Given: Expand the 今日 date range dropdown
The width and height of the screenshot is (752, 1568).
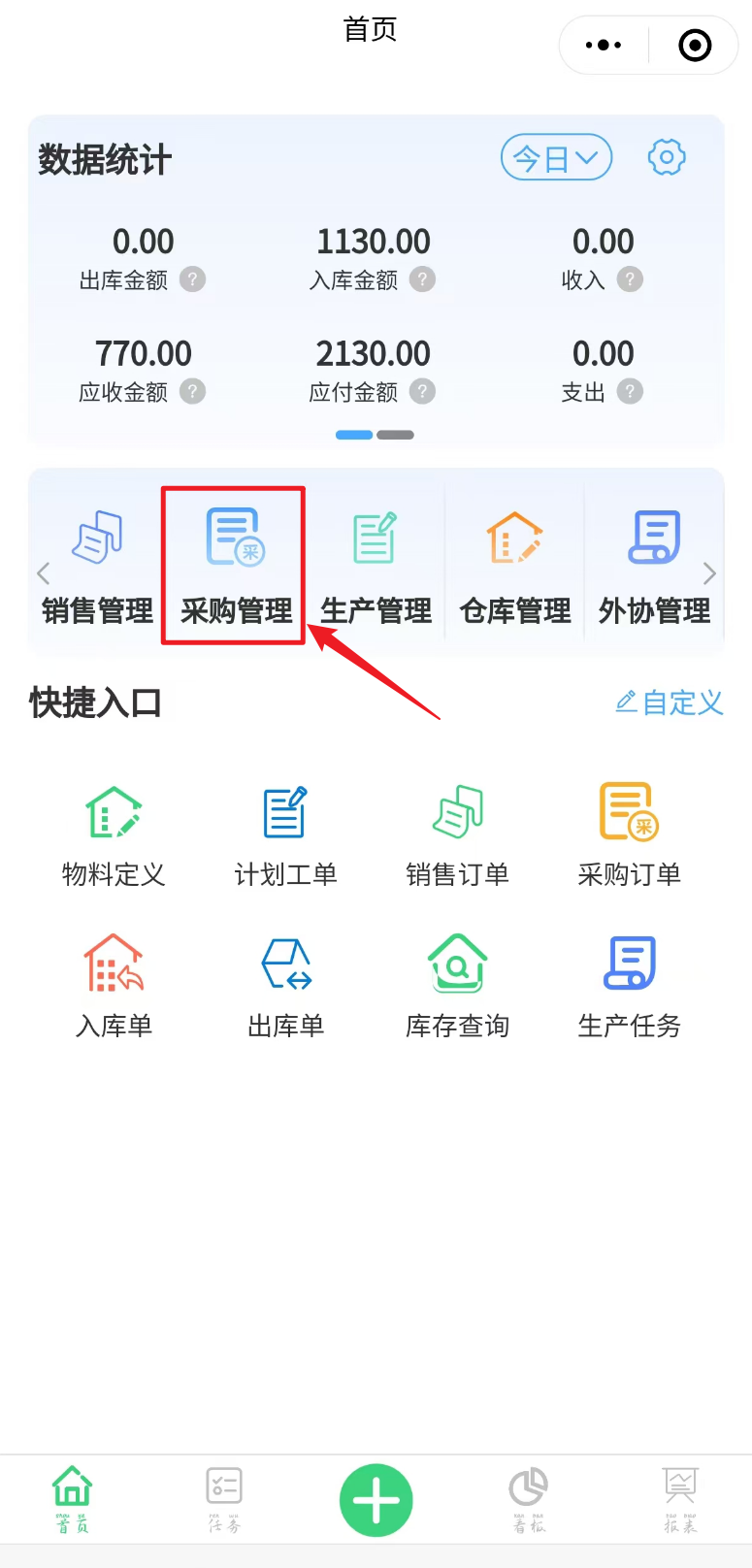Looking at the screenshot, I should (556, 157).
